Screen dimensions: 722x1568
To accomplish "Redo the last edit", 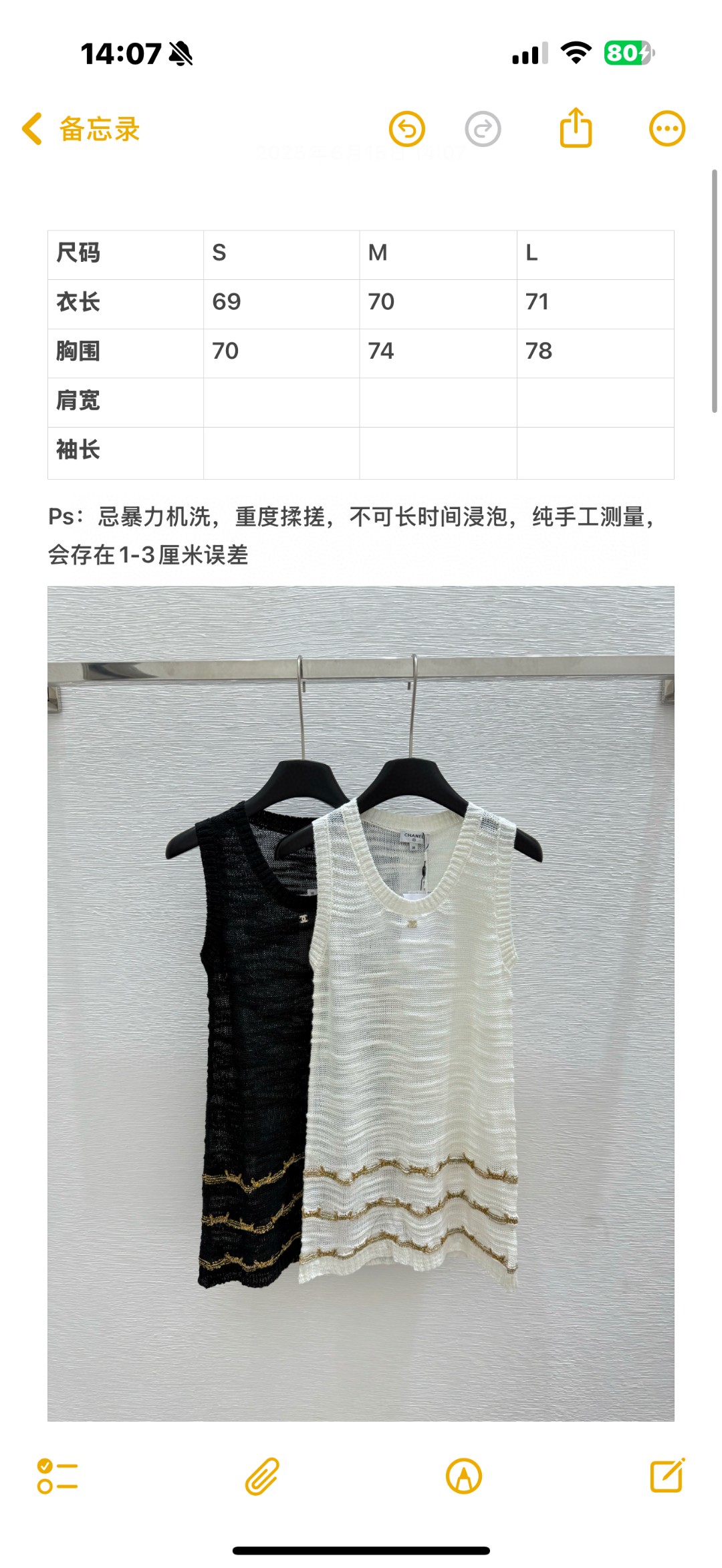I will tap(483, 129).
